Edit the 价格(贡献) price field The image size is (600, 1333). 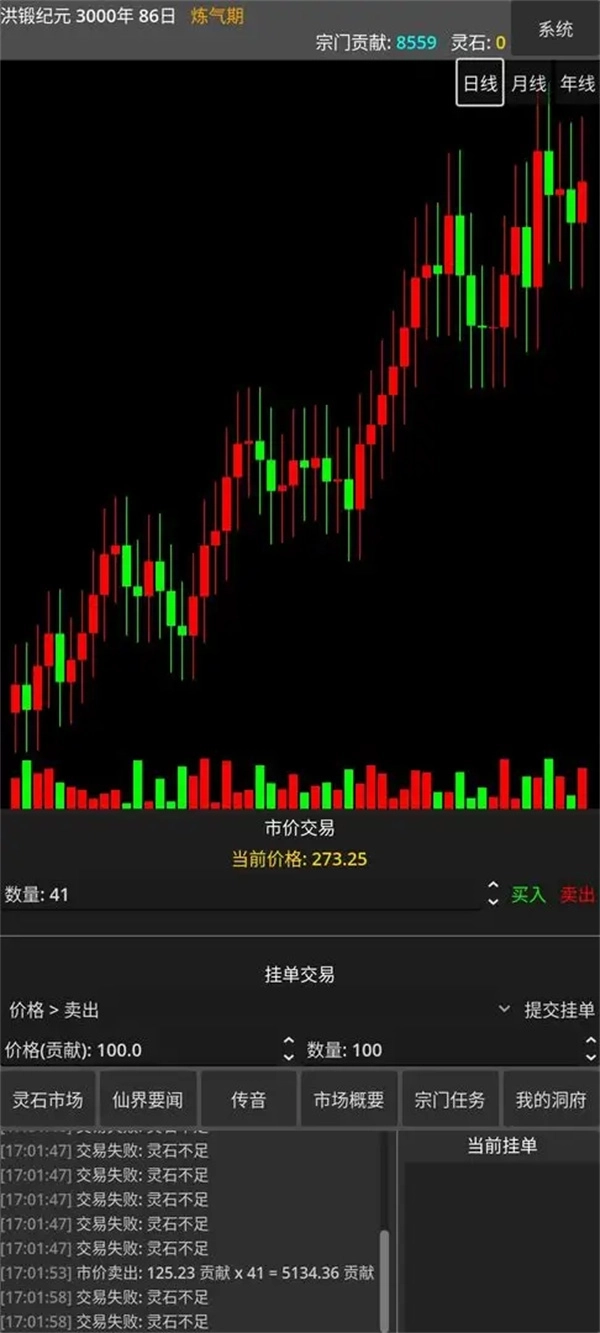pos(140,1050)
